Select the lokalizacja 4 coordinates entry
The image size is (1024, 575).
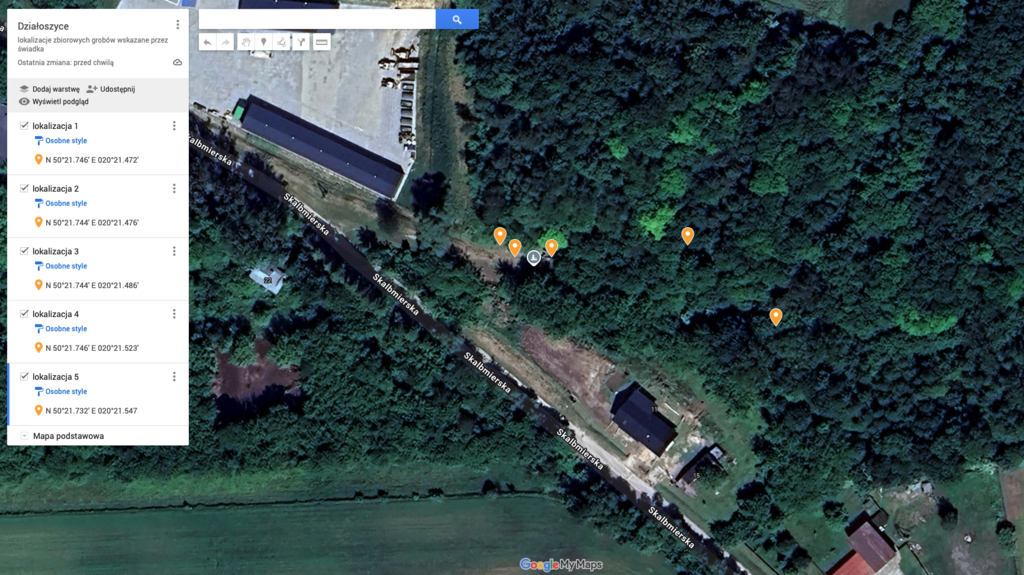91,348
